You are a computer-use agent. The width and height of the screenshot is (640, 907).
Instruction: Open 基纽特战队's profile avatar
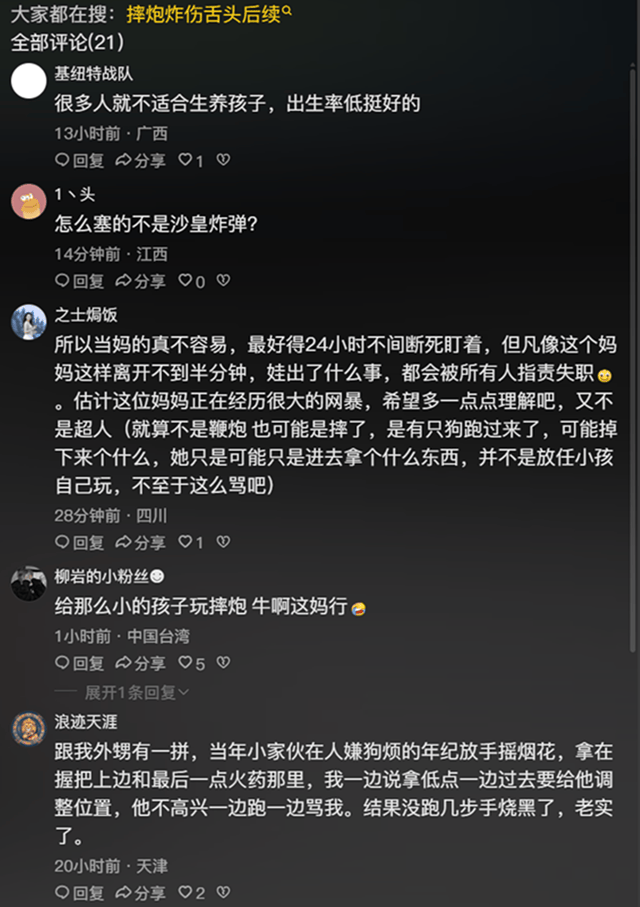point(28,81)
